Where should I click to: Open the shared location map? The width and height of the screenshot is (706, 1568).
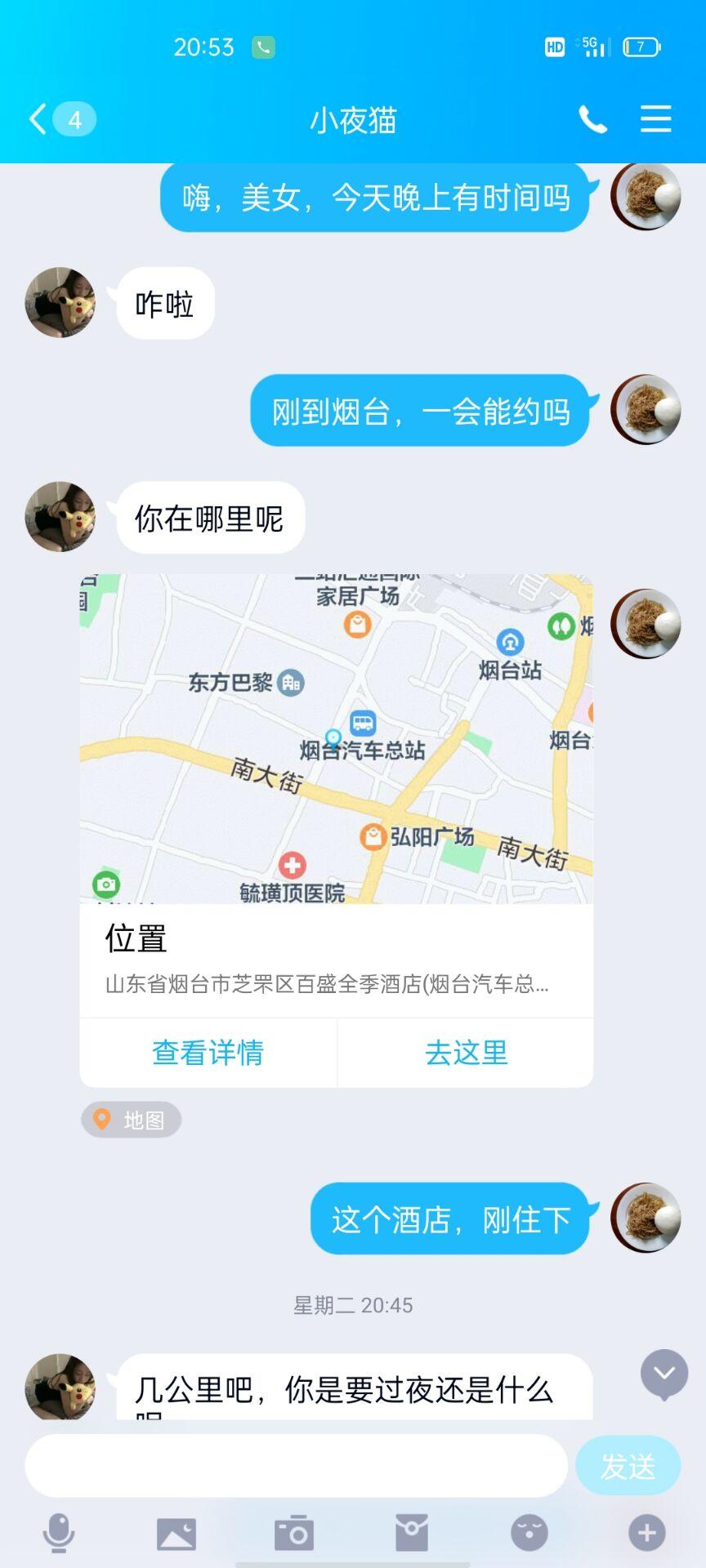click(x=336, y=738)
